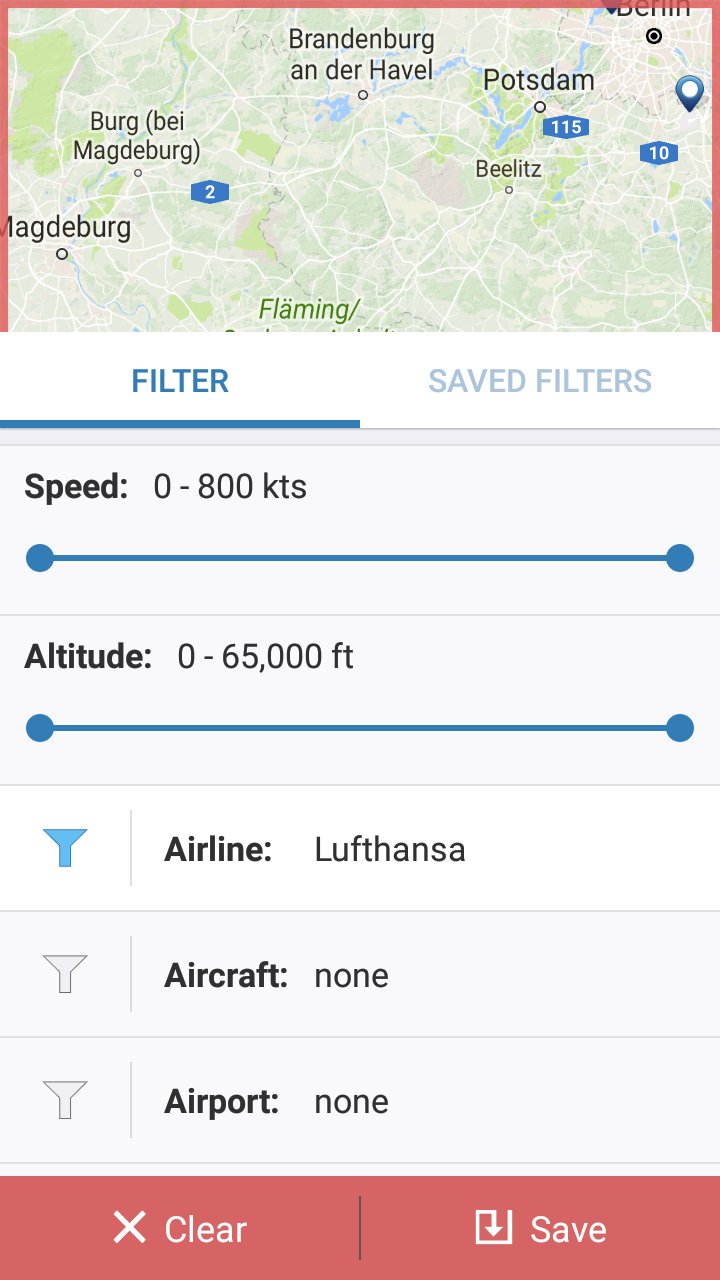Image resolution: width=720 pixels, height=1280 pixels.
Task: Save the current filter
Action: [540, 1229]
